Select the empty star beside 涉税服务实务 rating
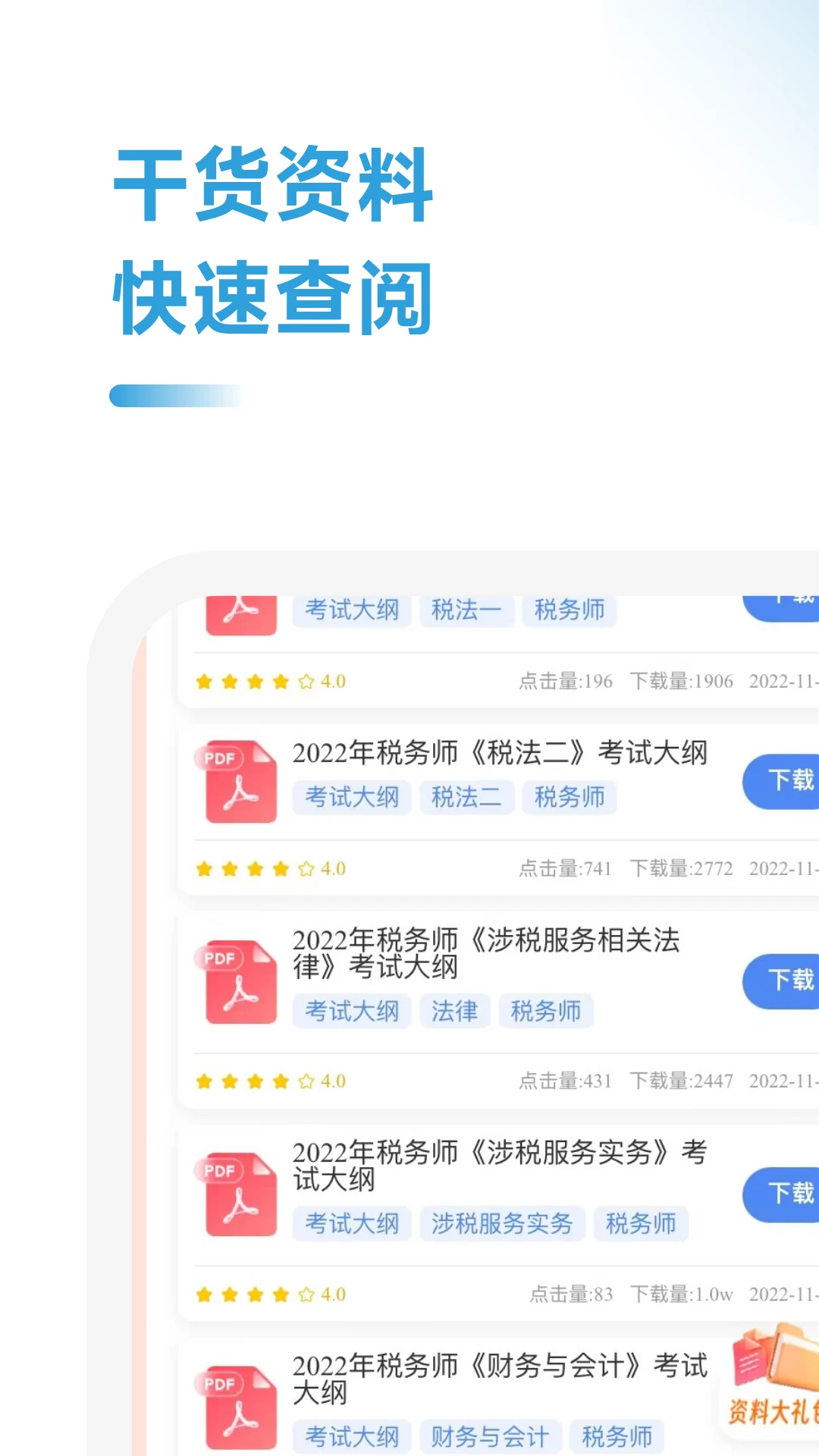Image resolution: width=819 pixels, height=1456 pixels. pyautogui.click(x=306, y=1295)
